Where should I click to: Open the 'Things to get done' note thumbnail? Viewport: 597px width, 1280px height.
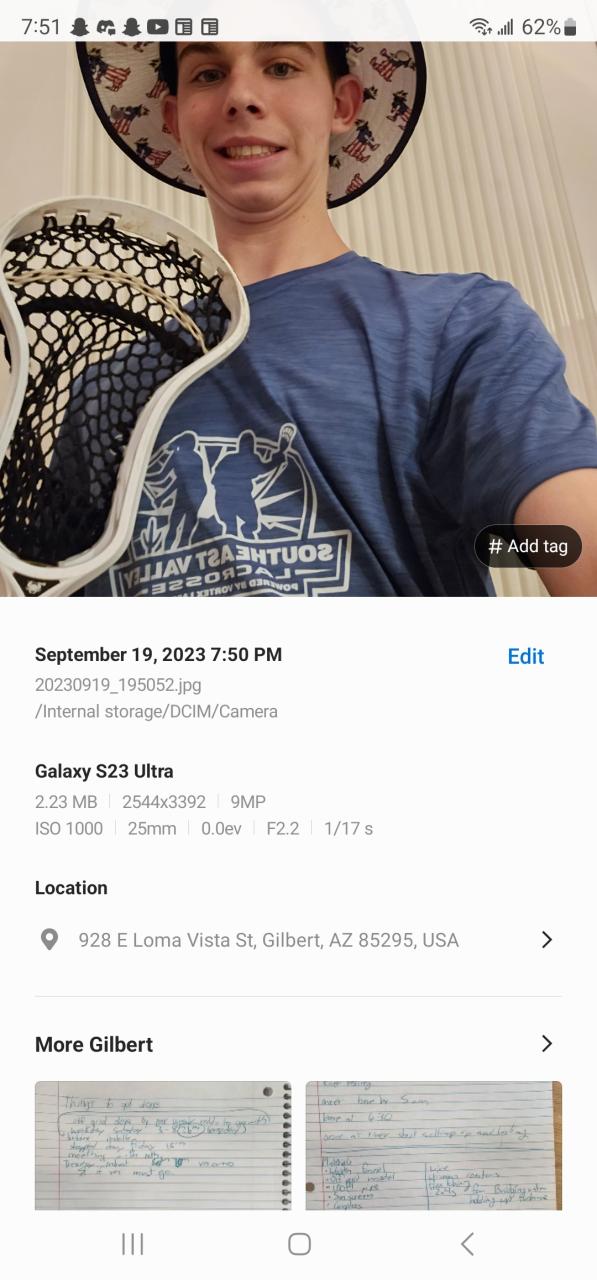point(163,1146)
